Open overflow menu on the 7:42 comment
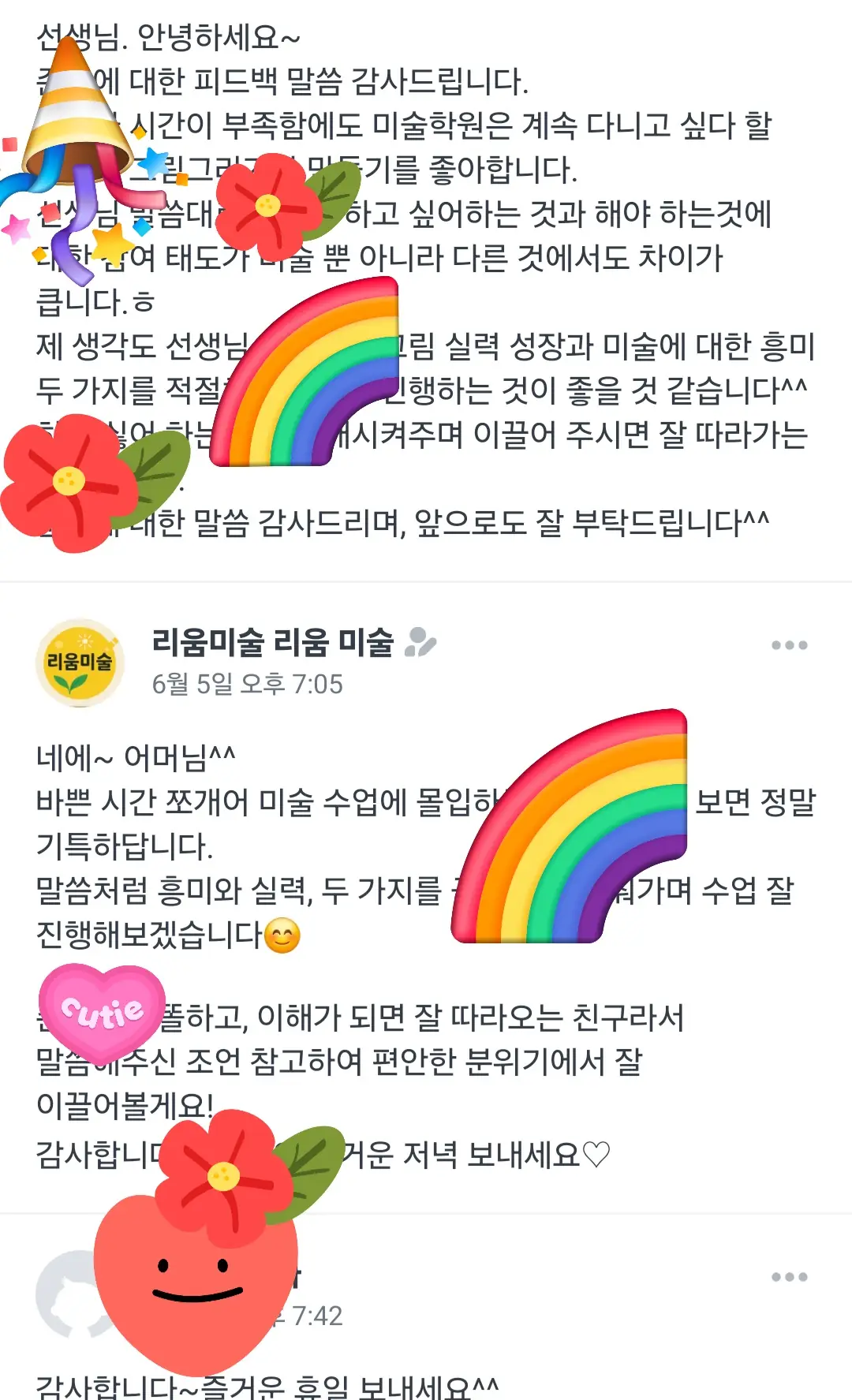This screenshot has height=1400, width=852. 789,1277
